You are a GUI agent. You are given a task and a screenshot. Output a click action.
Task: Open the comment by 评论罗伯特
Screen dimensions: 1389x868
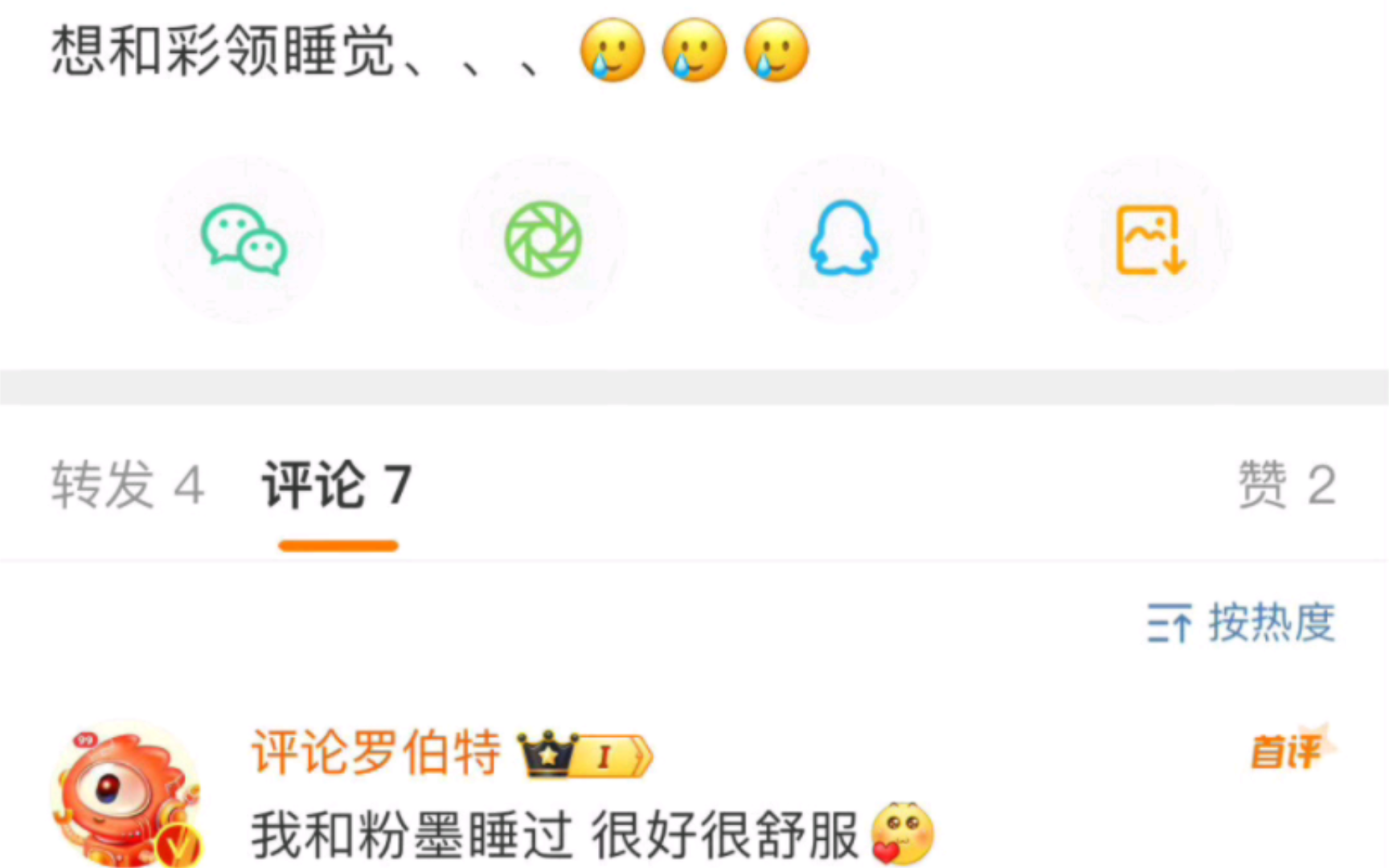pos(592,834)
